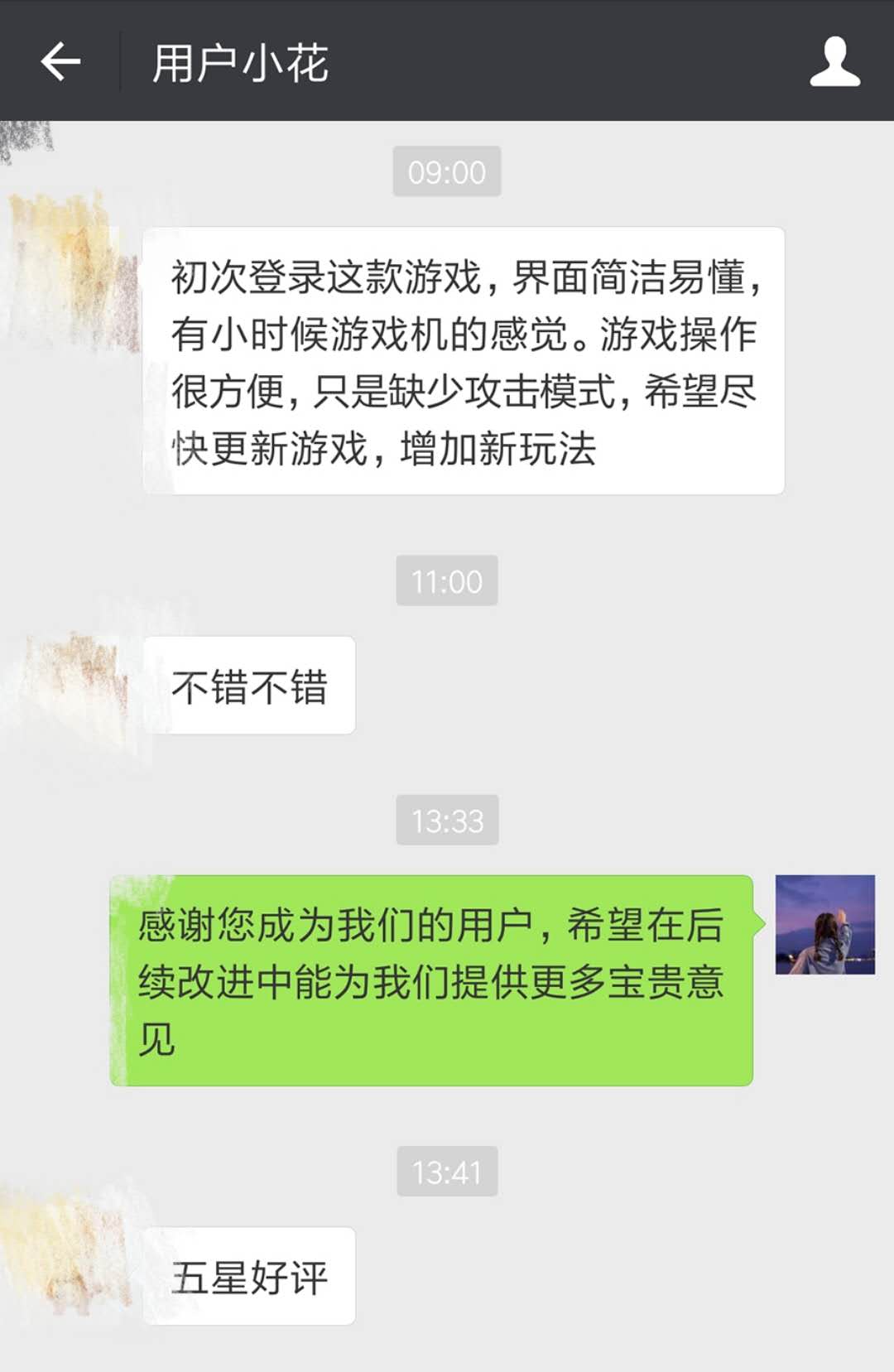Tap the sender's avatar beside the green message
The width and height of the screenshot is (894, 1372).
coord(824,924)
